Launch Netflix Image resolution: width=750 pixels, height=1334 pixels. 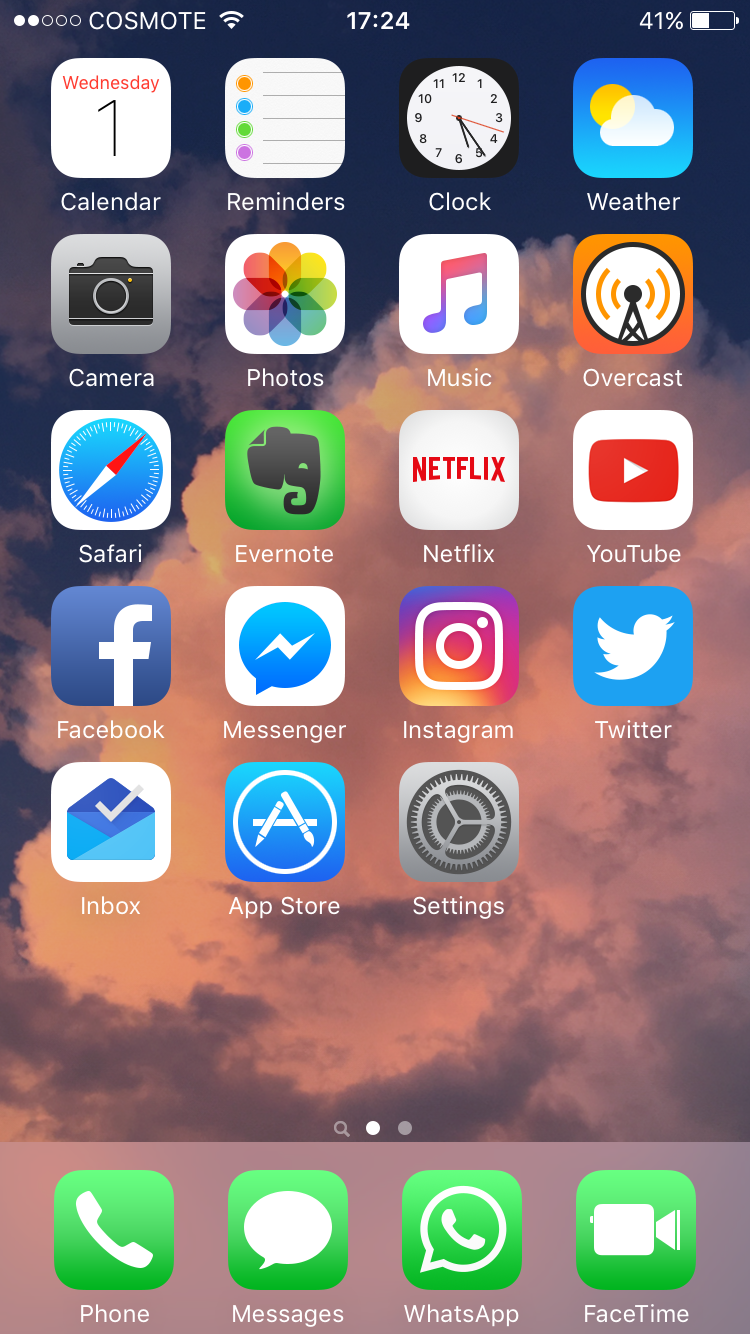tap(459, 470)
